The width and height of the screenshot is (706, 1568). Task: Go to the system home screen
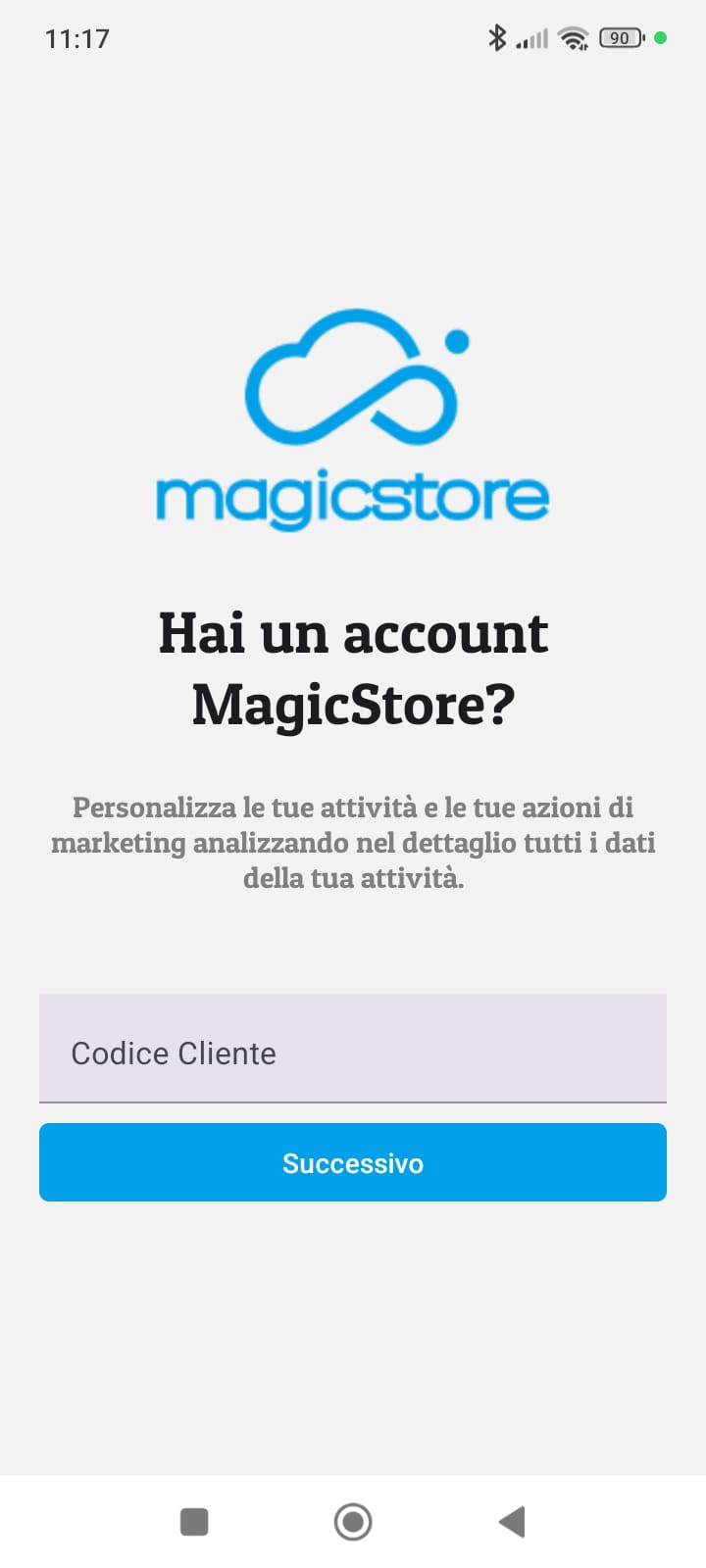353,1522
